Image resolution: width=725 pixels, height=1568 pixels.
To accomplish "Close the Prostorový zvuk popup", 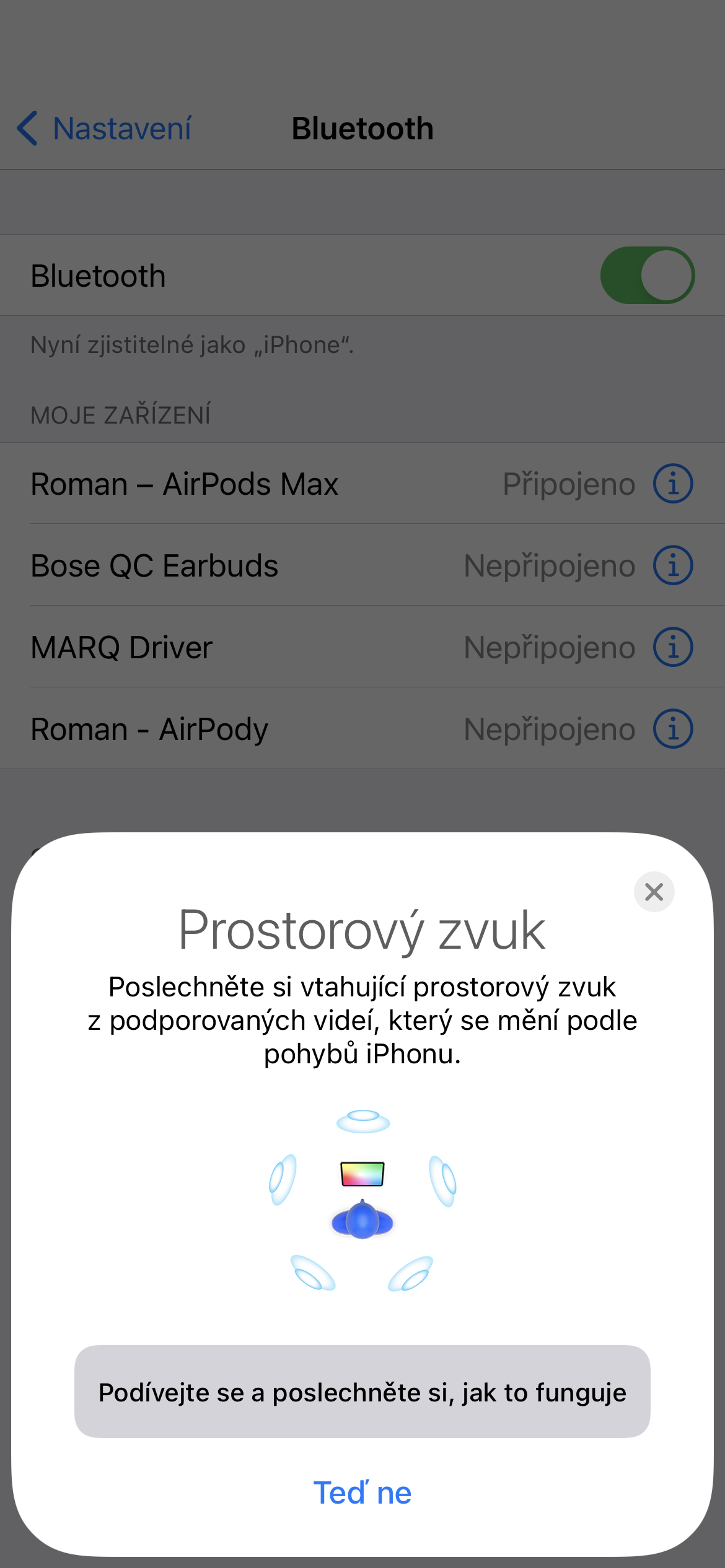I will coord(654,892).
